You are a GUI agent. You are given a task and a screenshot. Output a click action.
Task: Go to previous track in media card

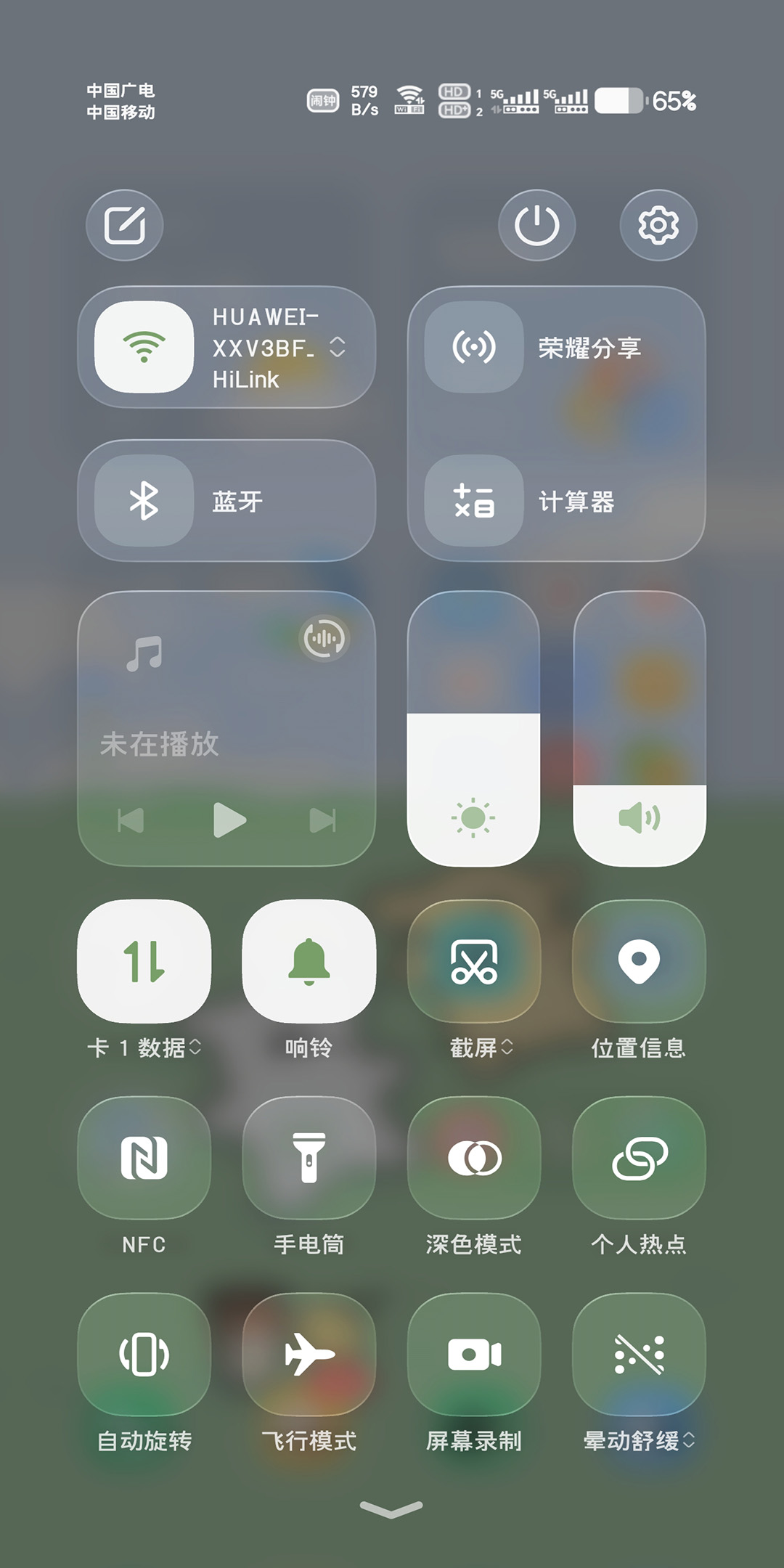[x=131, y=820]
